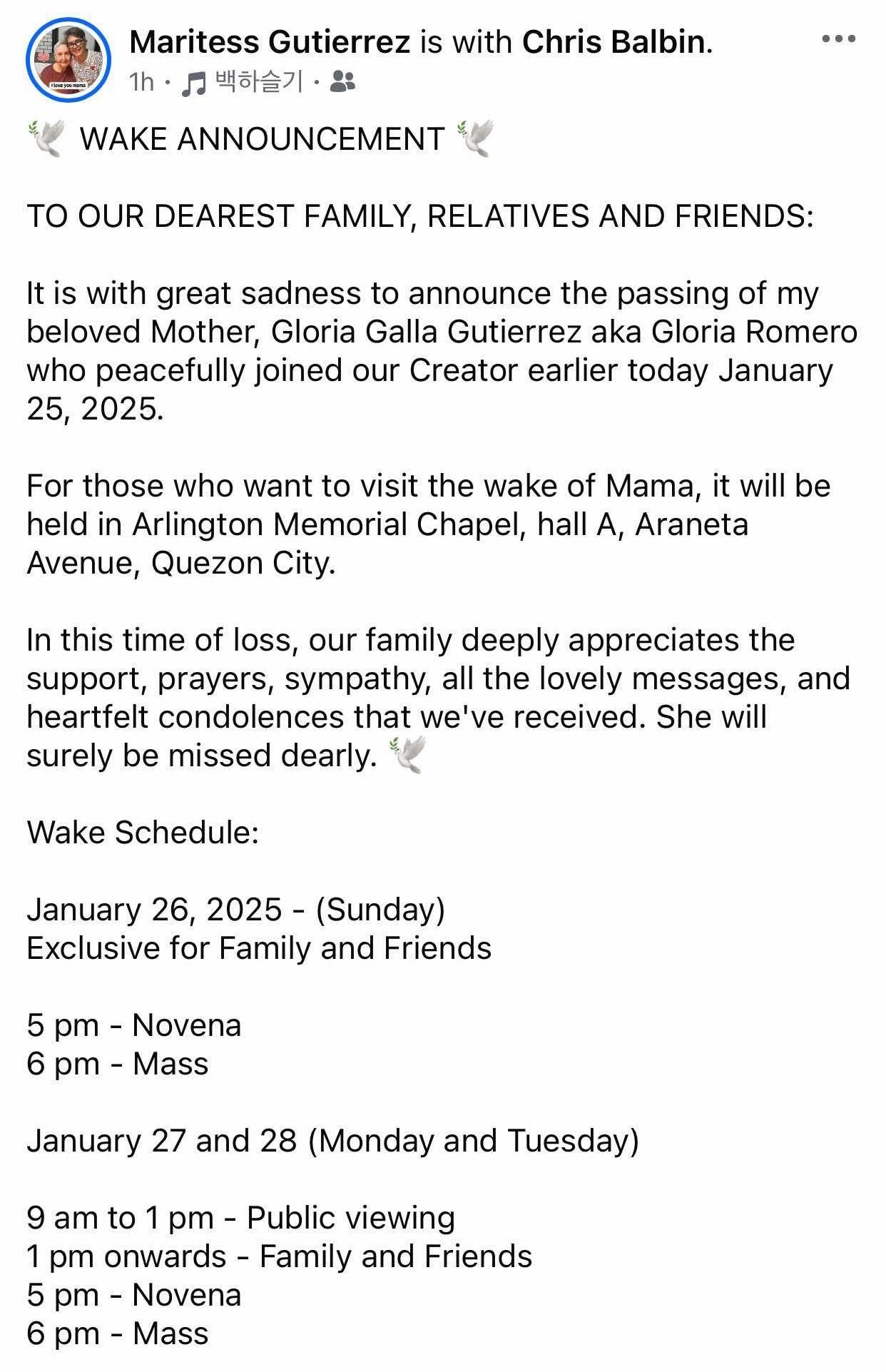Open Maritess Gutierrez's profile picture
Screen dimensions: 886x1372
point(68,60)
